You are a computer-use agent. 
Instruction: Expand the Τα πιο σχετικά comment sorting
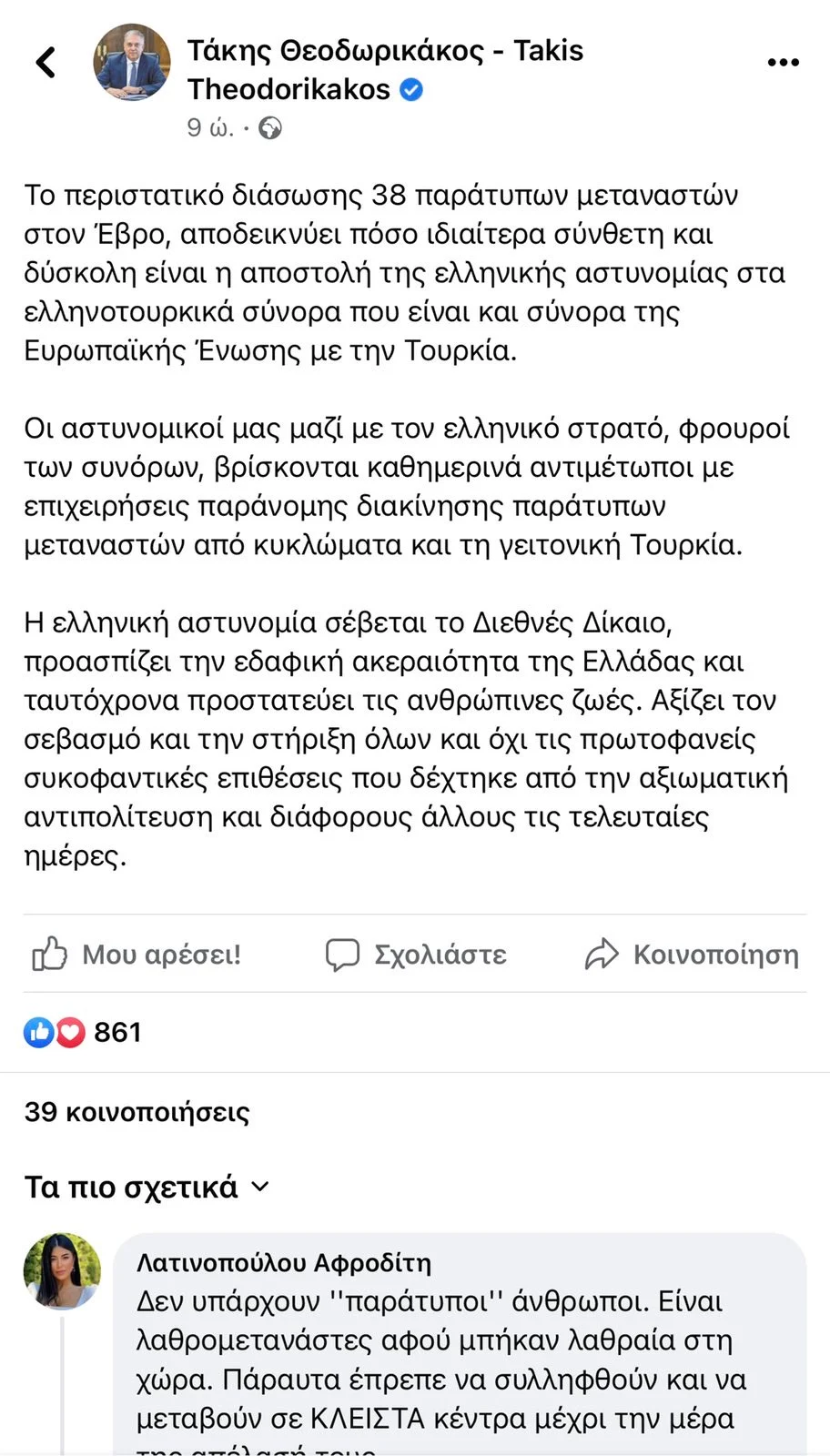pyautogui.click(x=147, y=1188)
